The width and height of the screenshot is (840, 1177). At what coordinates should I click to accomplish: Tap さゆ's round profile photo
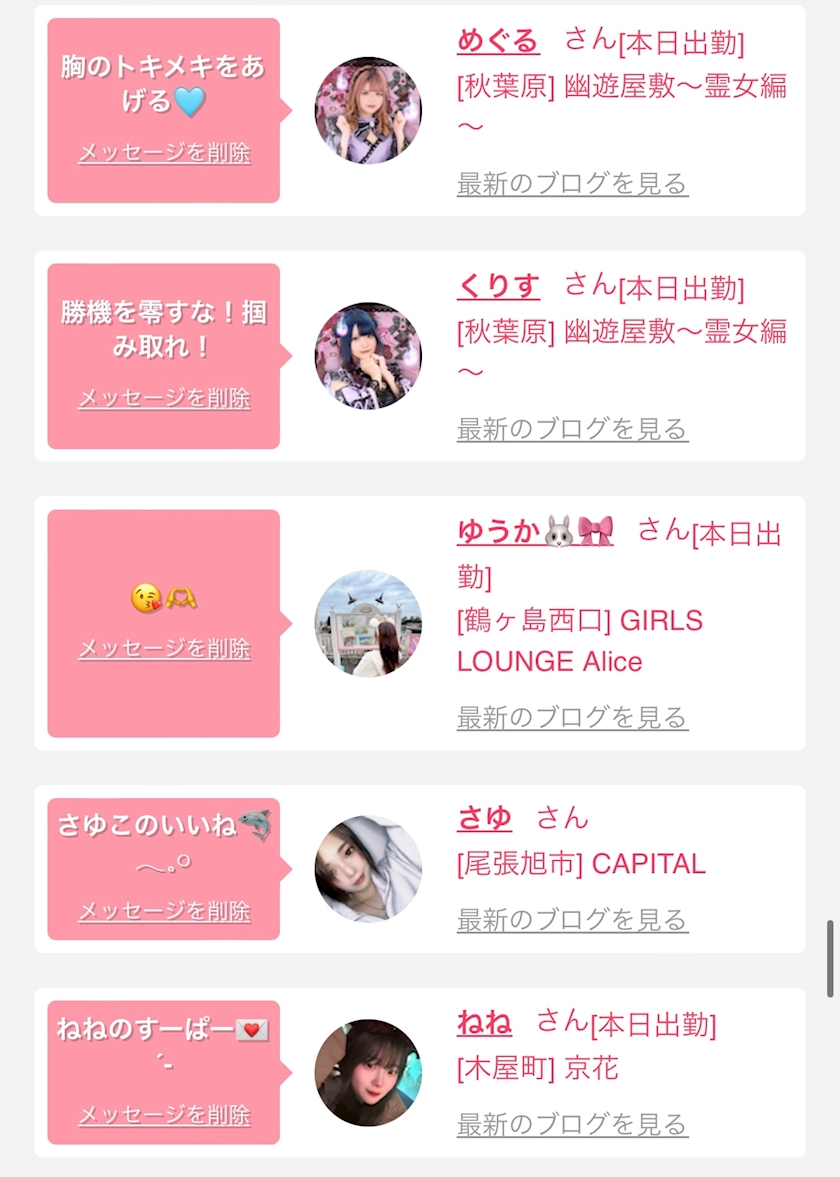[368, 869]
